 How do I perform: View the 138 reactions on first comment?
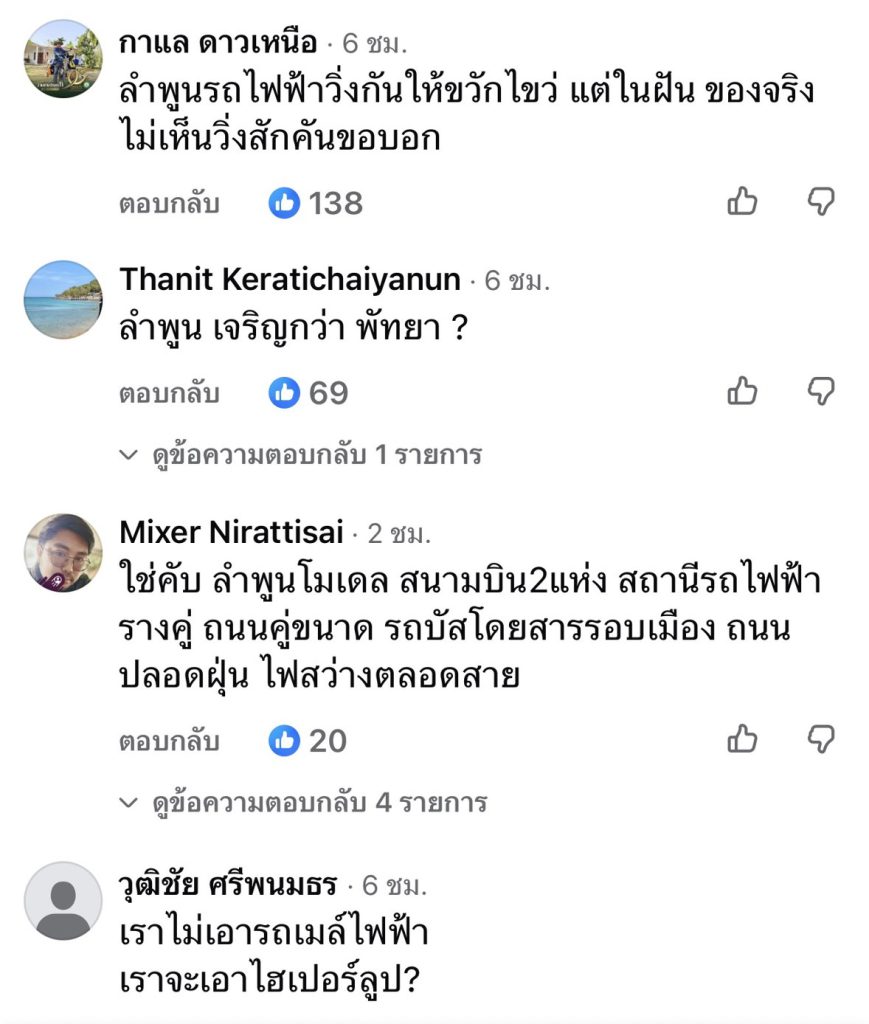315,203
